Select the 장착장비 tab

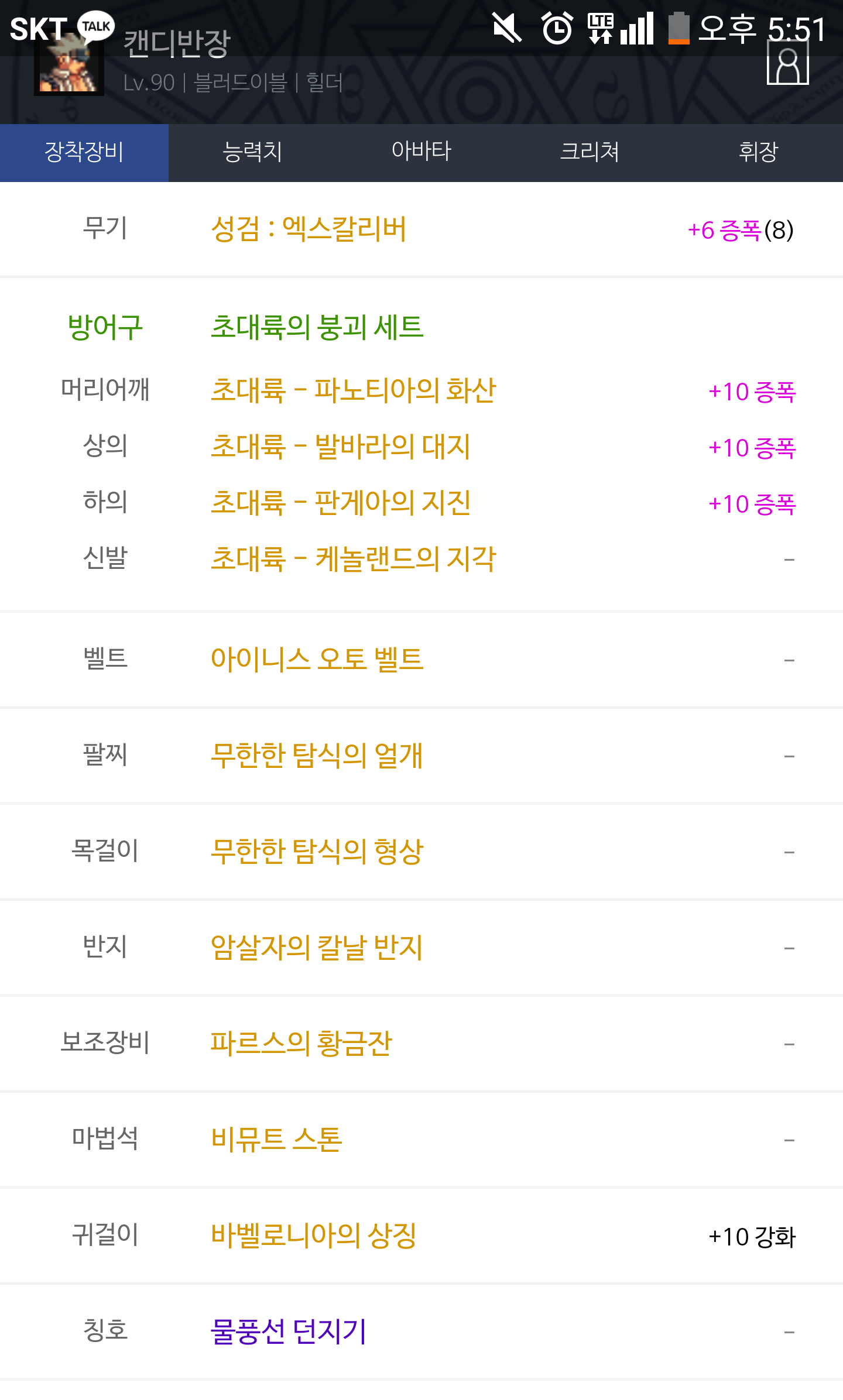[x=84, y=152]
